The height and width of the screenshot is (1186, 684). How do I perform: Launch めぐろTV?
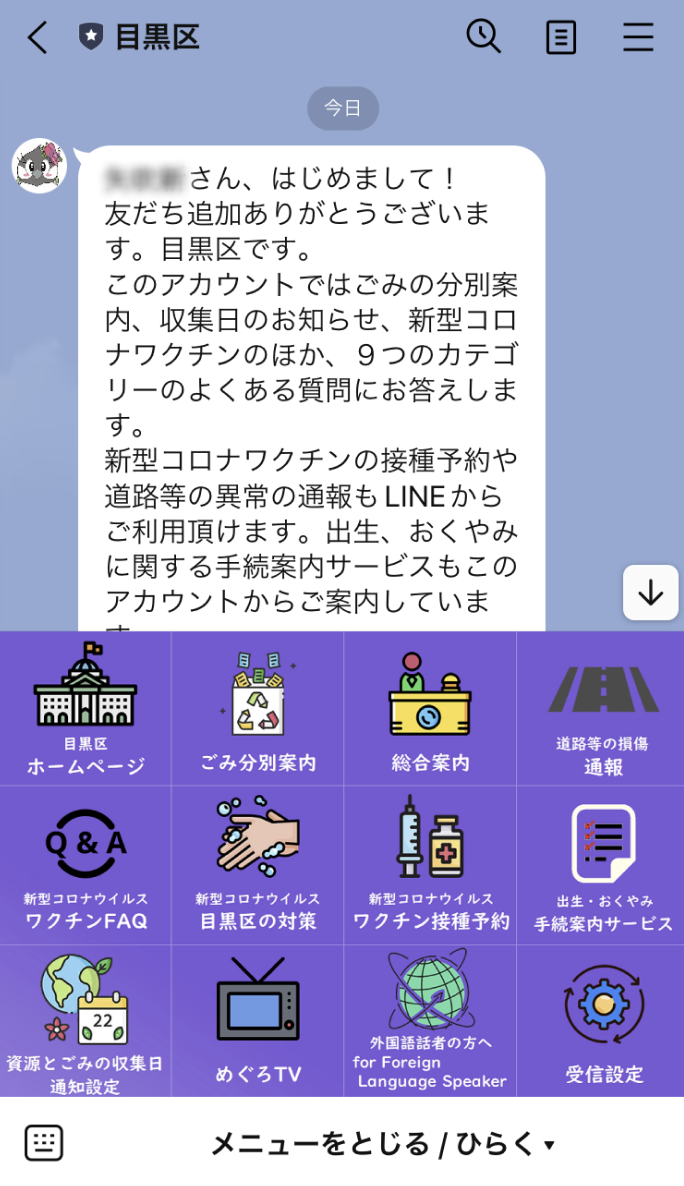(x=258, y=1022)
